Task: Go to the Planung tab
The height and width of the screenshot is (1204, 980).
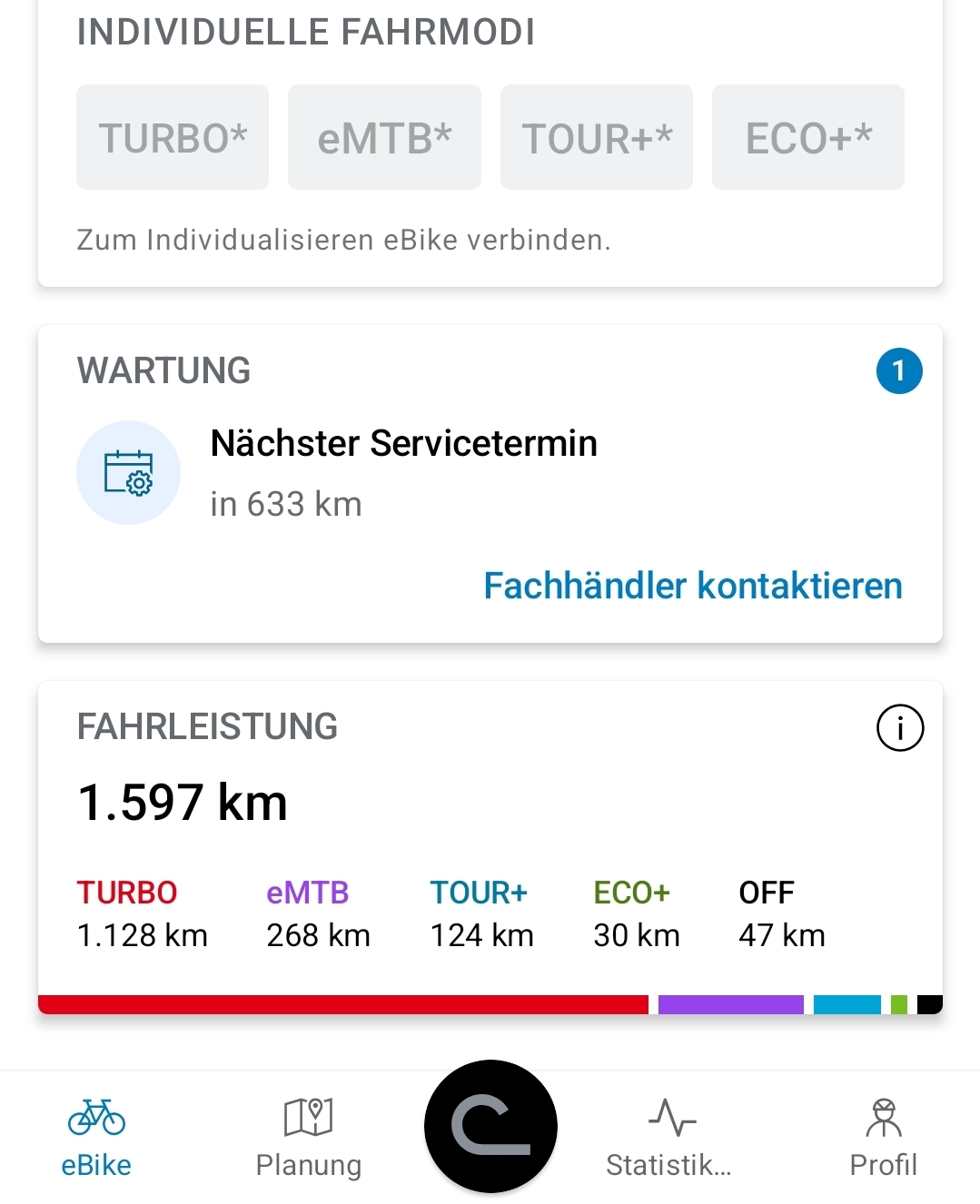Action: pyautogui.click(x=309, y=1137)
